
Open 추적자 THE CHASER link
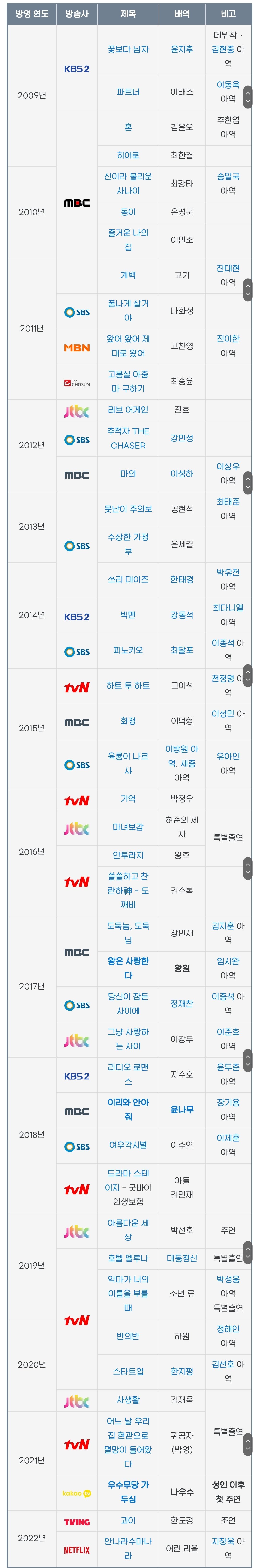tap(128, 438)
